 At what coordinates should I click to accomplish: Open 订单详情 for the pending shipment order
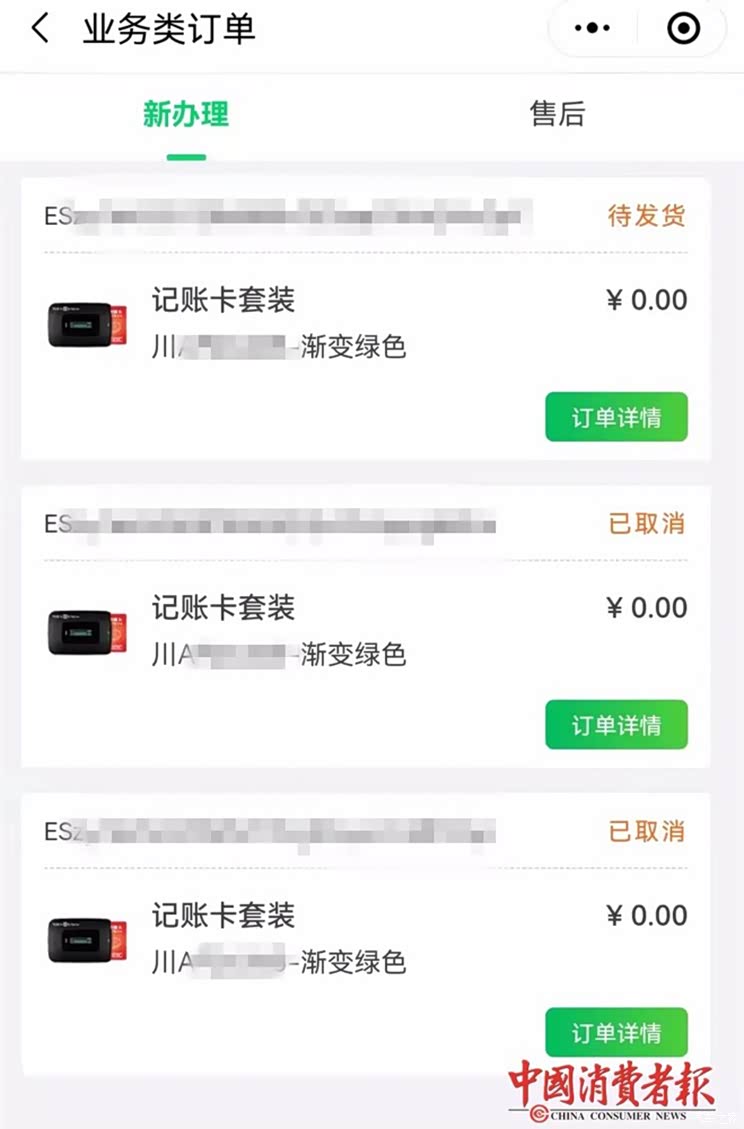point(615,417)
